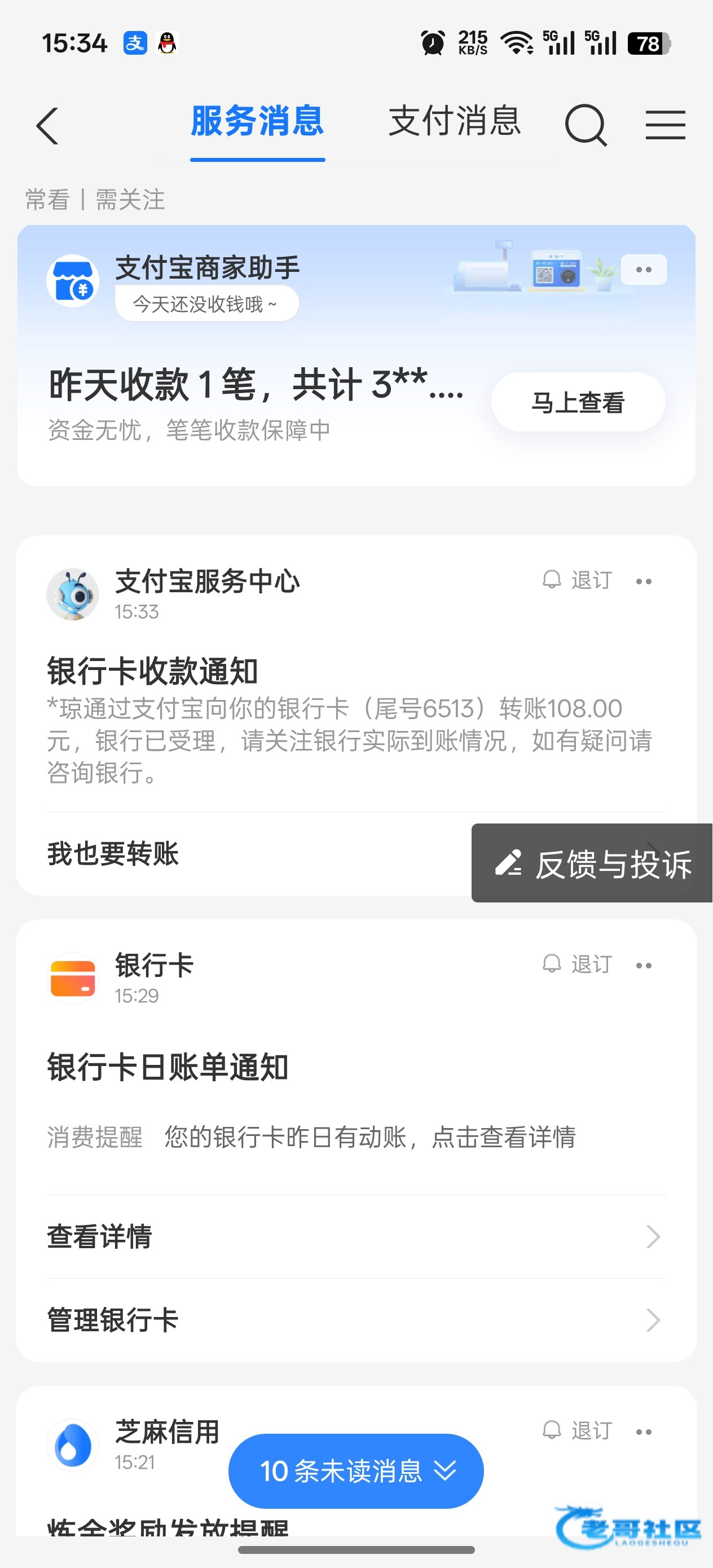The width and height of the screenshot is (713, 1568).
Task: Open more options for 支付宝服务中心
Action: pos(644,582)
